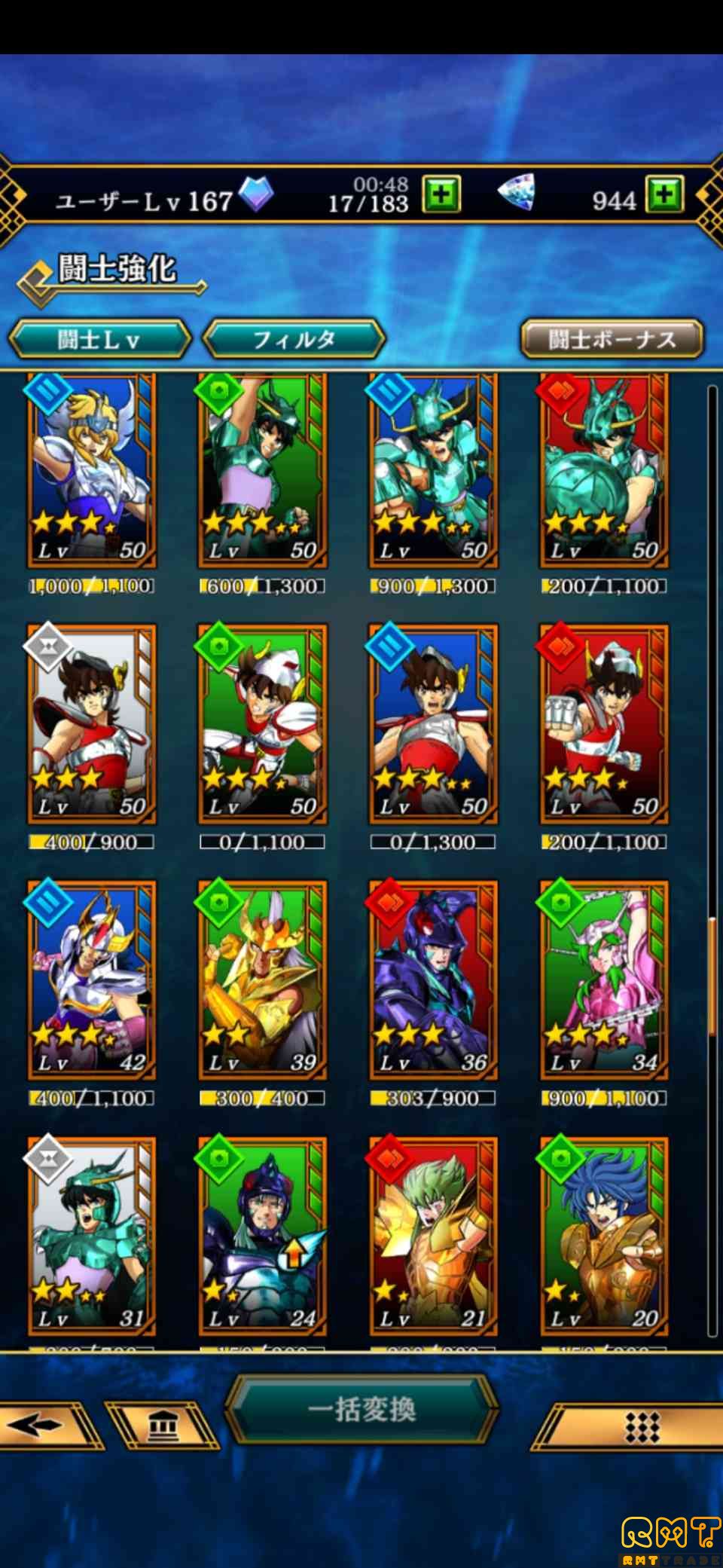This screenshot has width=723, height=1568.
Task: Choose the gold-armored Lv 39 fighter card
Action: (x=262, y=980)
